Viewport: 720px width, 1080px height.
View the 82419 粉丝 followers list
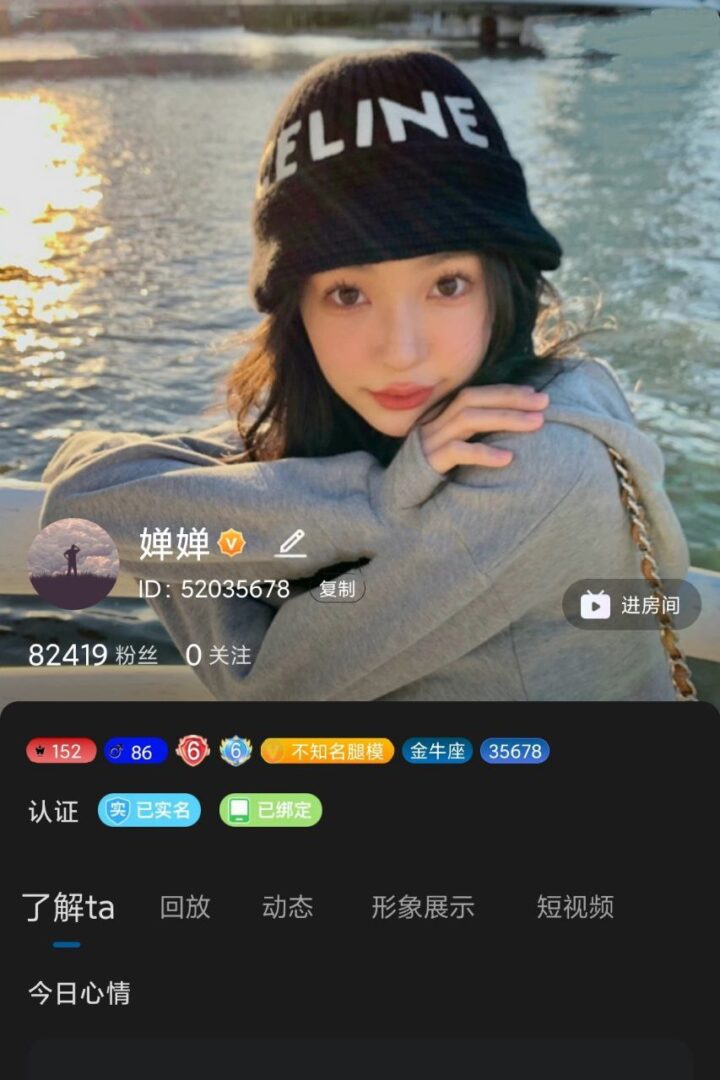point(93,655)
